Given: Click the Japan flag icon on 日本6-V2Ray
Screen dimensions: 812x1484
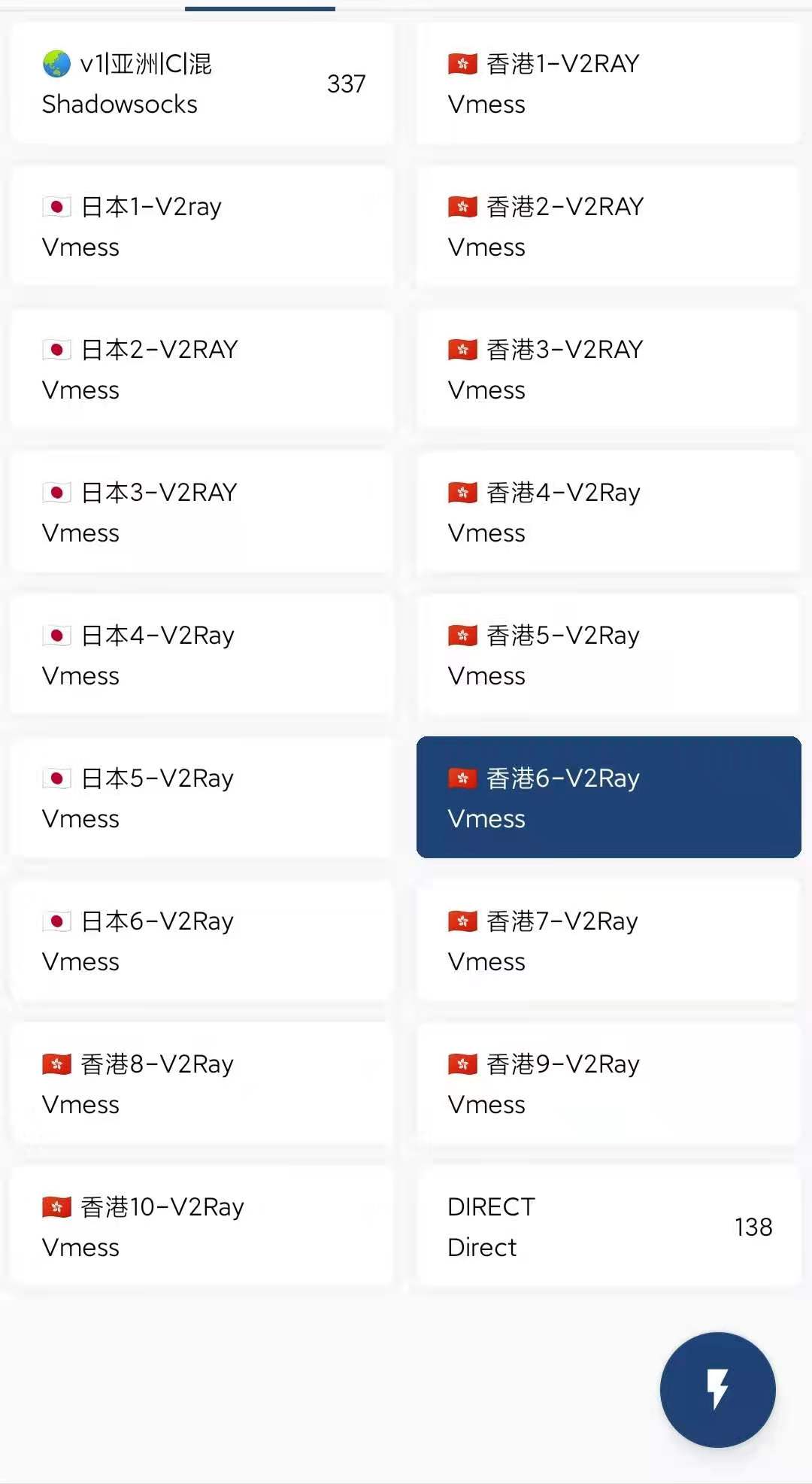Looking at the screenshot, I should pyautogui.click(x=57, y=921).
